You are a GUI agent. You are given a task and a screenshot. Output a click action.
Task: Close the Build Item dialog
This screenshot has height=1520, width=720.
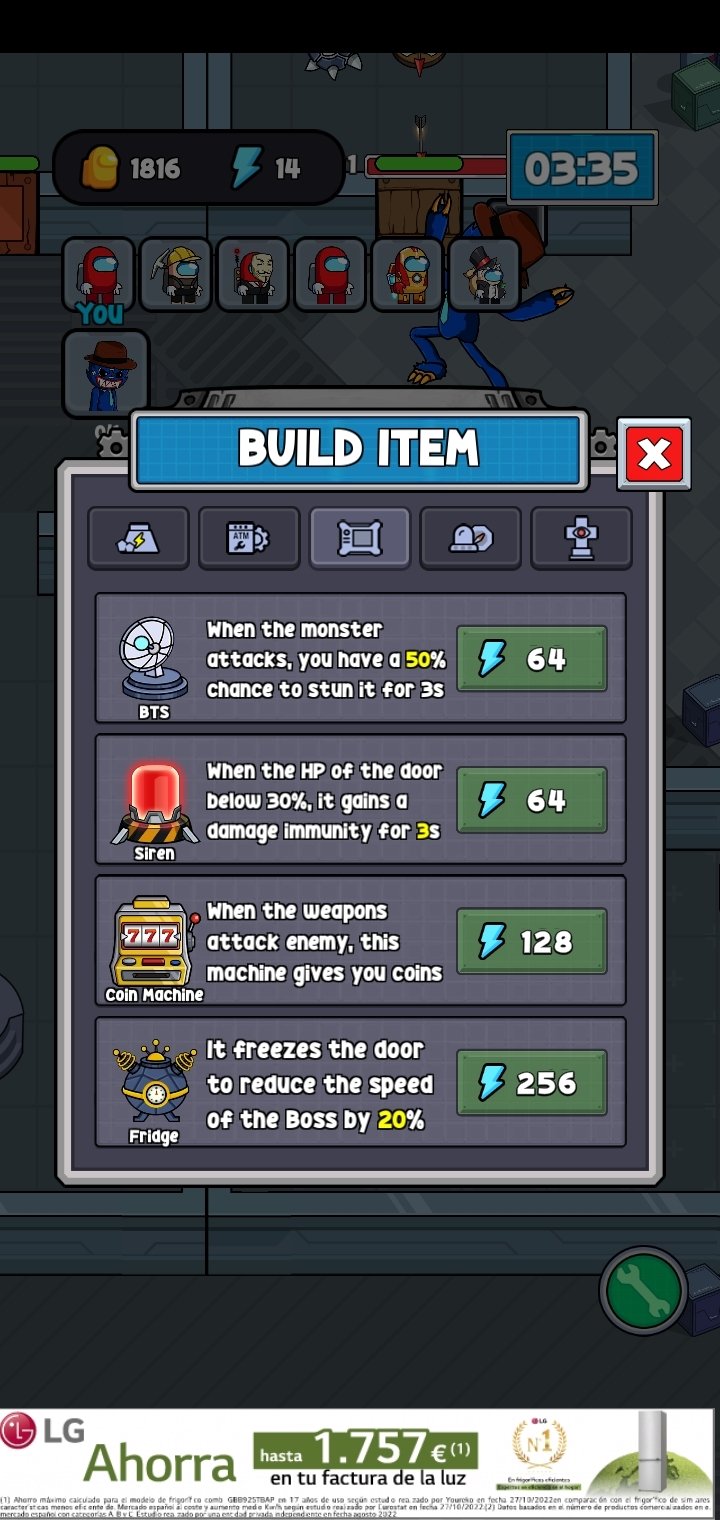[x=654, y=454]
